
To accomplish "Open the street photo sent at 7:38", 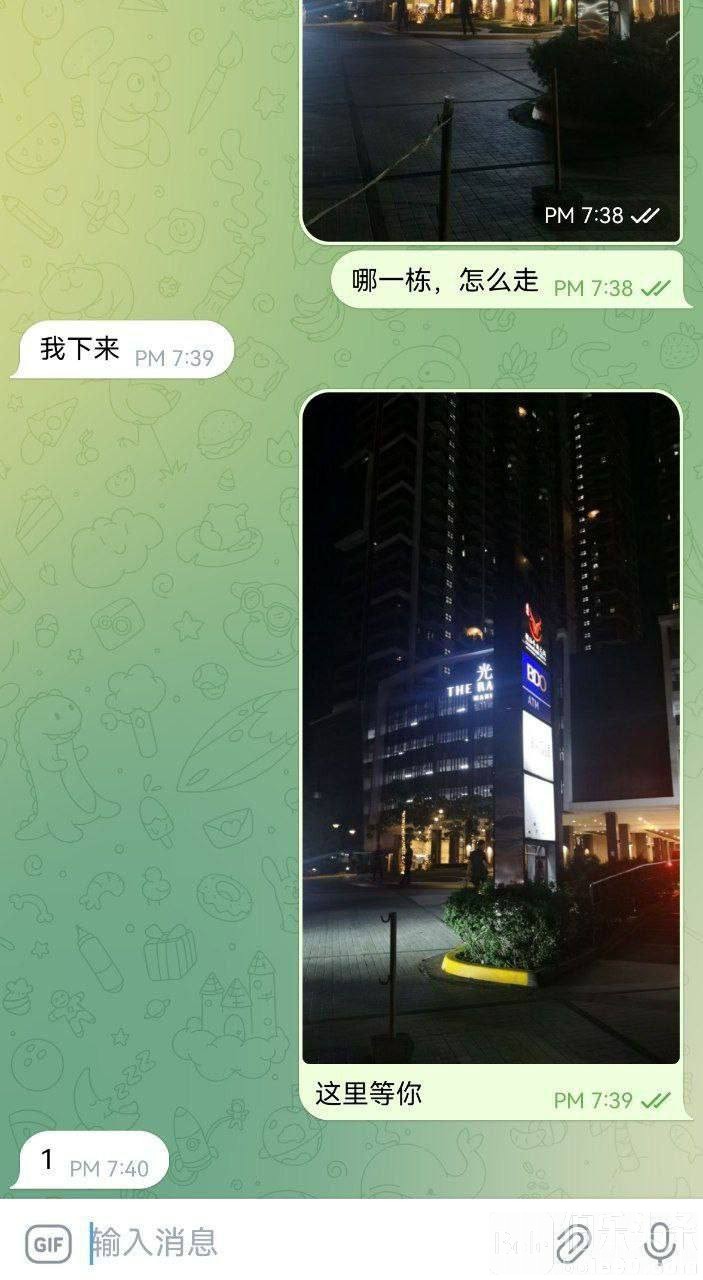I will [491, 110].
